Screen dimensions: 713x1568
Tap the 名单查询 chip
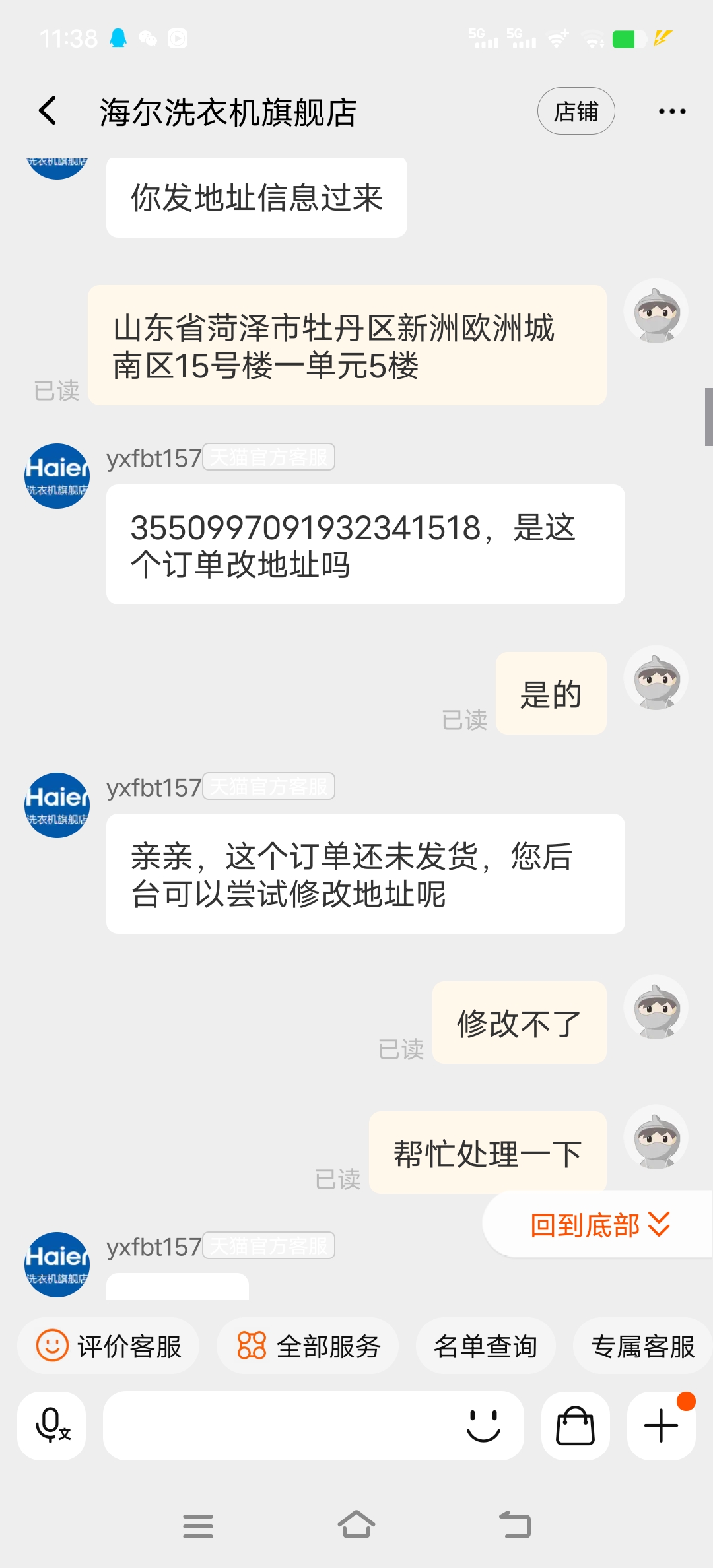click(x=485, y=1346)
